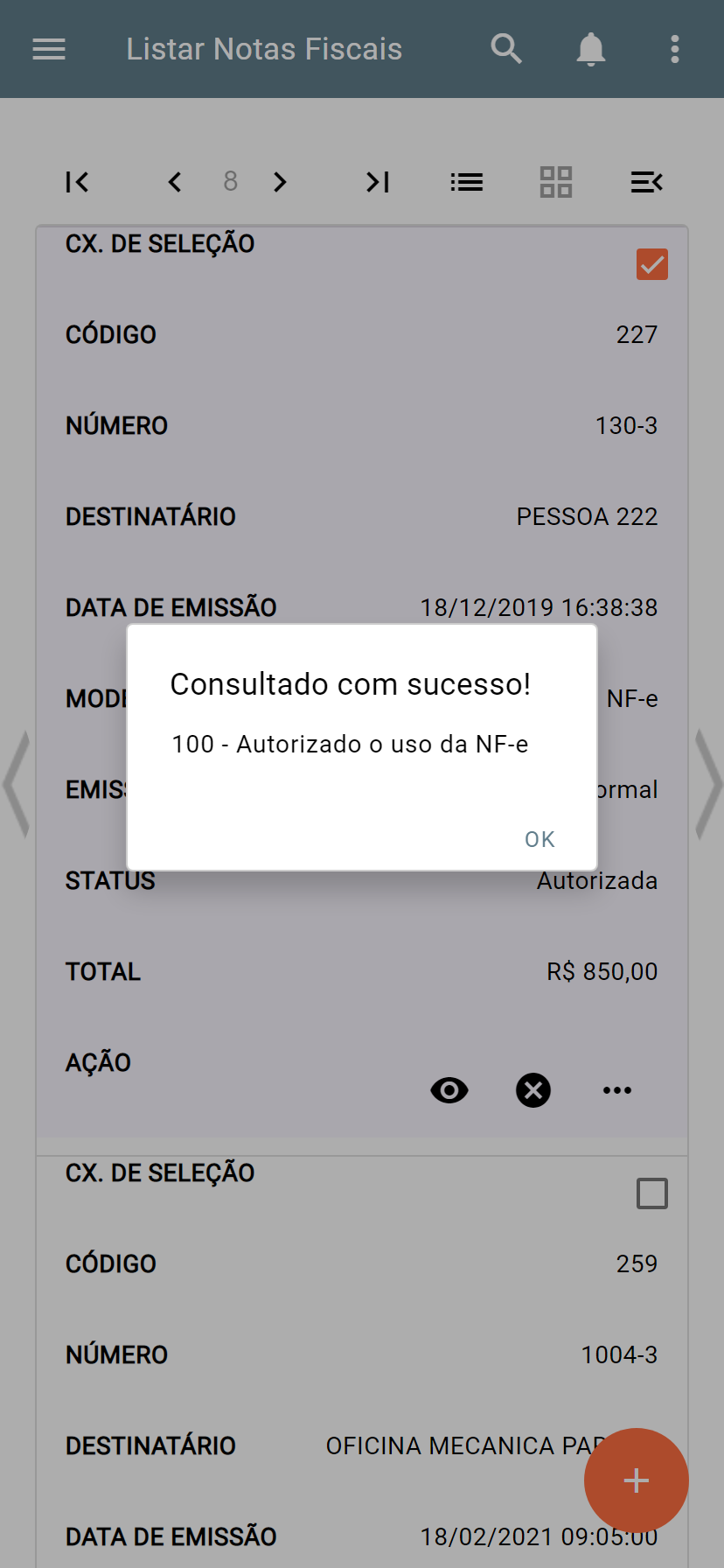Switch to grid view of notas fiscais
Screen dimensions: 724x1568
(555, 182)
